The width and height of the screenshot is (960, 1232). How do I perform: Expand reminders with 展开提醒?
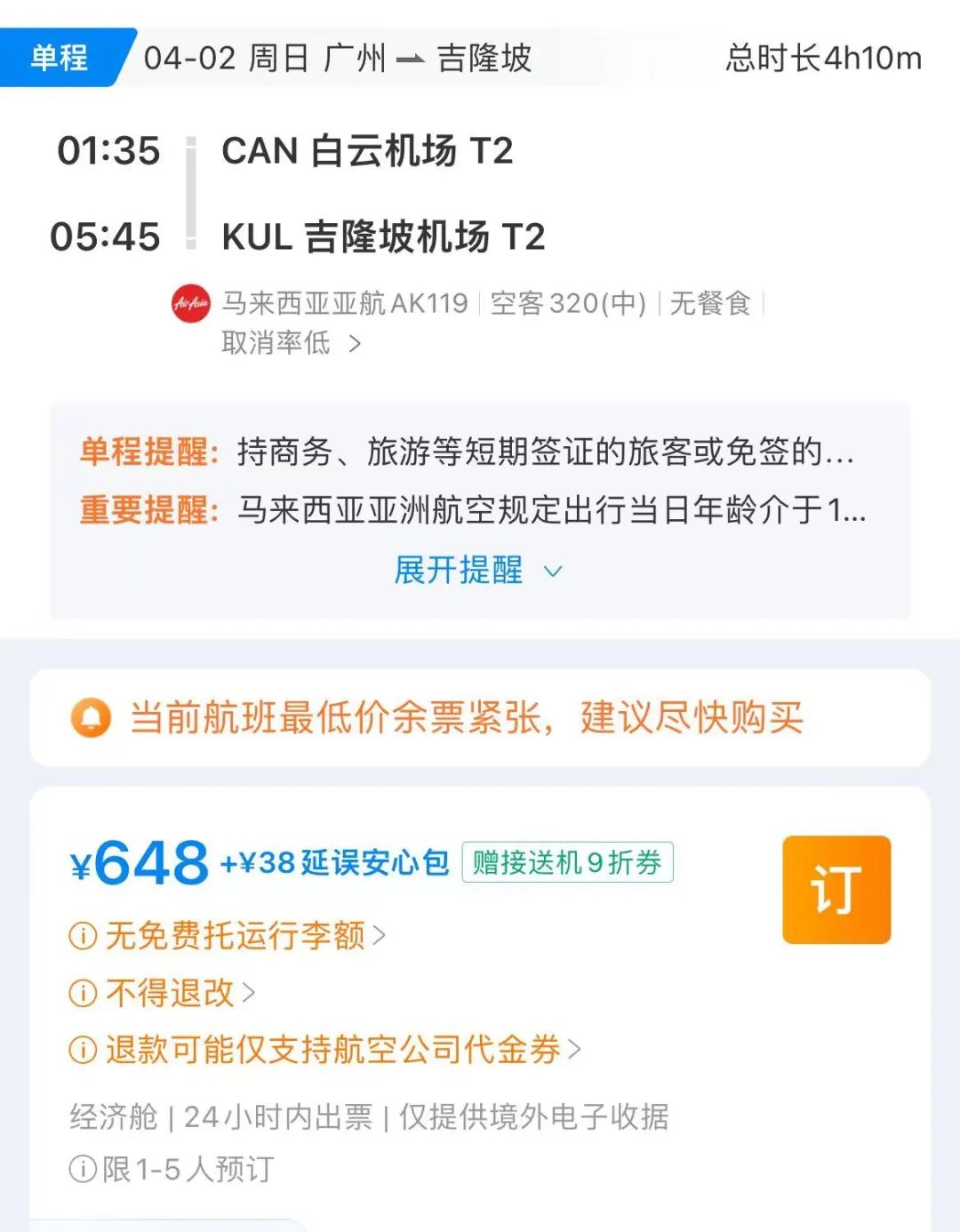[x=477, y=571]
